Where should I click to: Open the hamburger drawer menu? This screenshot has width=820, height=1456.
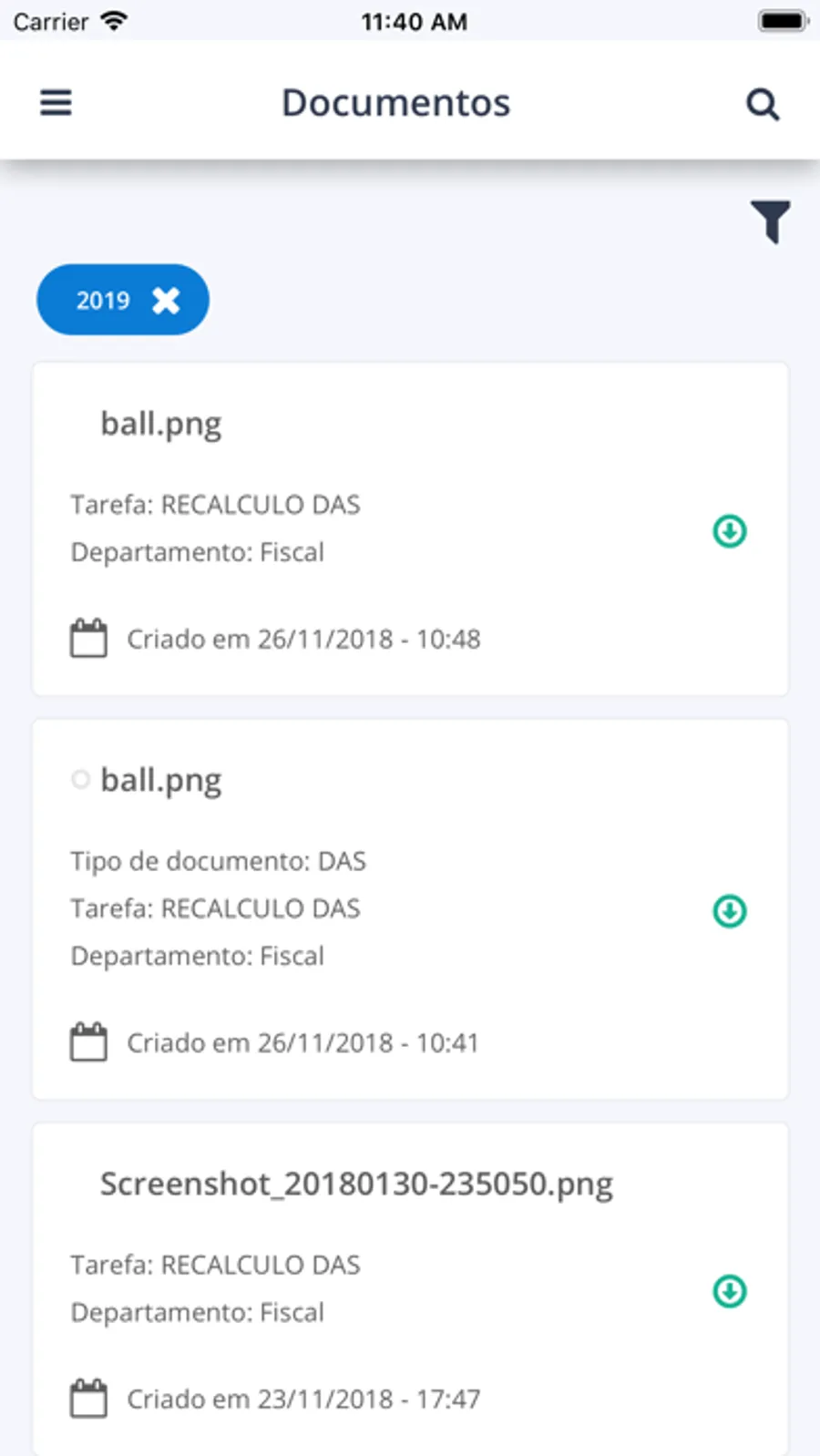(x=56, y=102)
